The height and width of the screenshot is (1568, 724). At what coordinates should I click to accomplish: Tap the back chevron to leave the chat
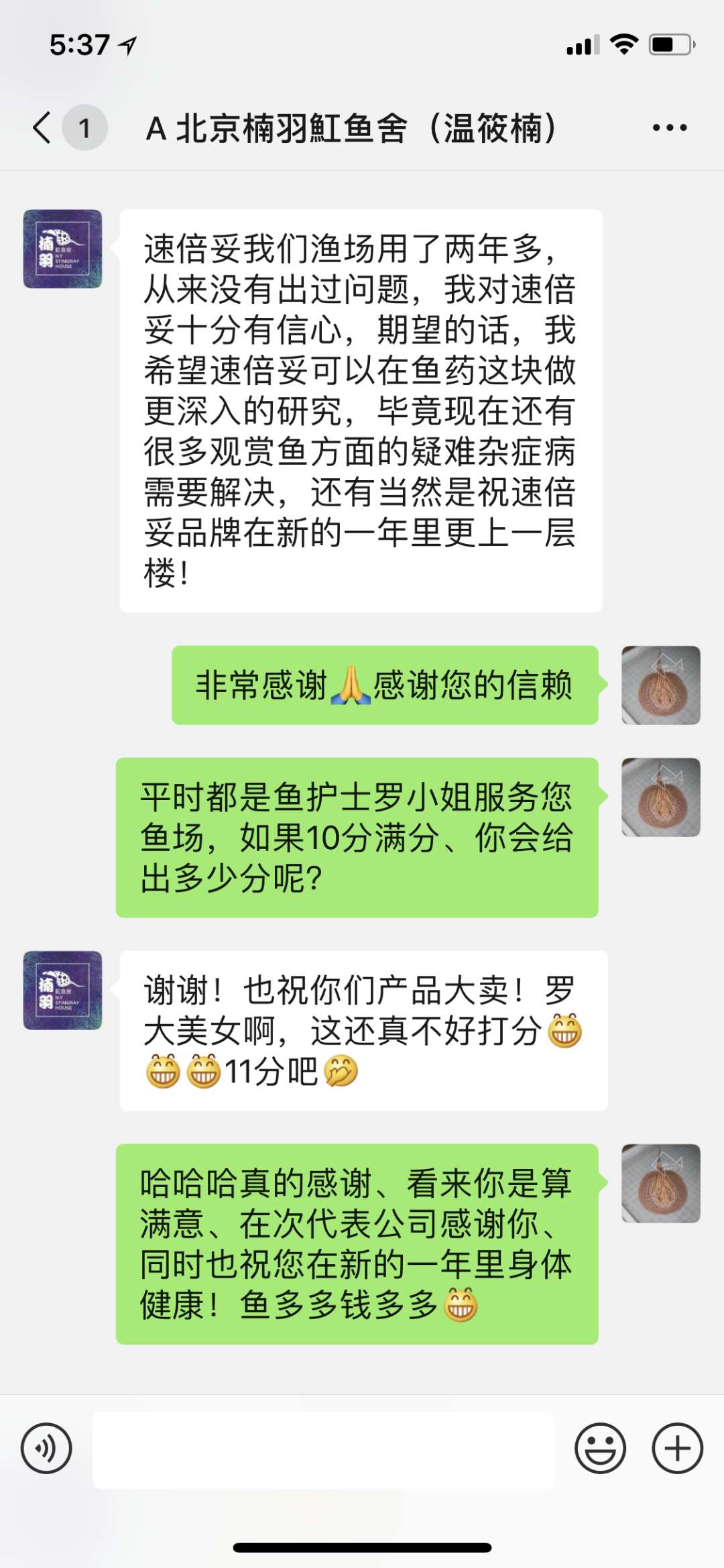pos(42,127)
